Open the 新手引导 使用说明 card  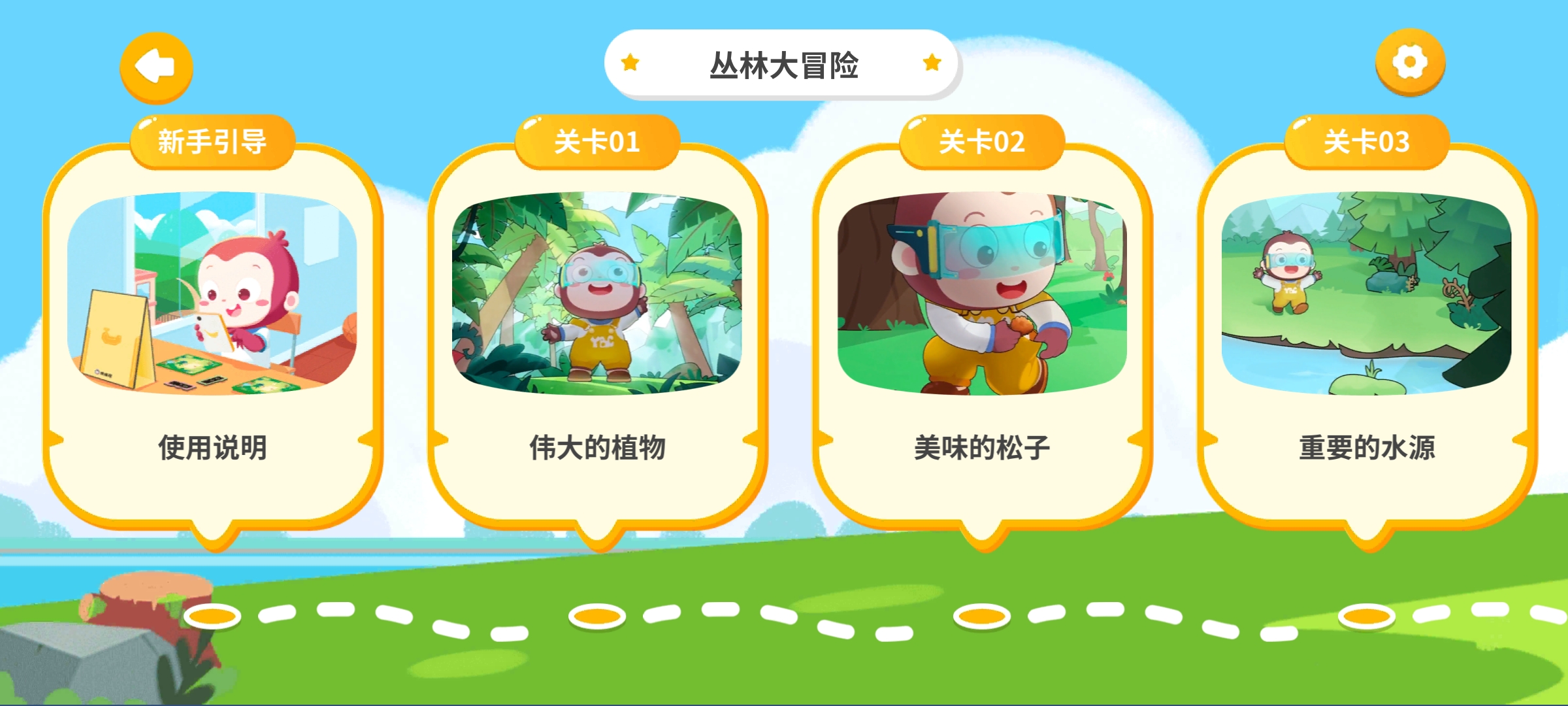pyautogui.click(x=212, y=327)
